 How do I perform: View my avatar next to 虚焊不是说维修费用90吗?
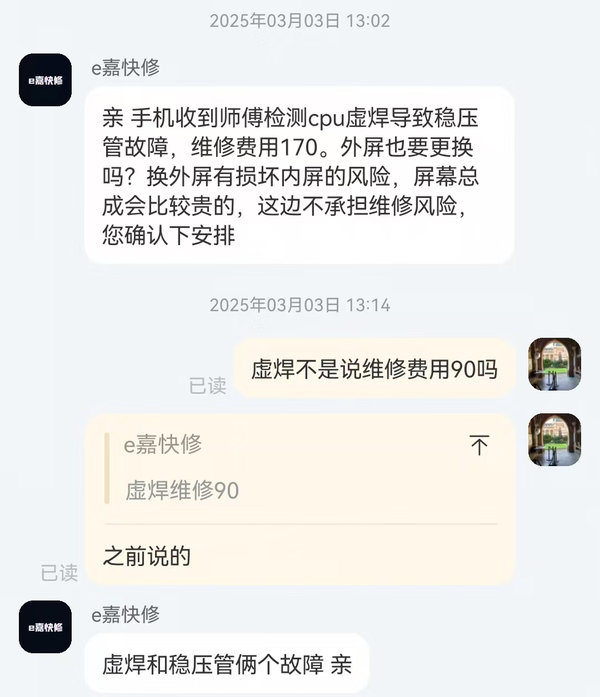click(x=554, y=364)
